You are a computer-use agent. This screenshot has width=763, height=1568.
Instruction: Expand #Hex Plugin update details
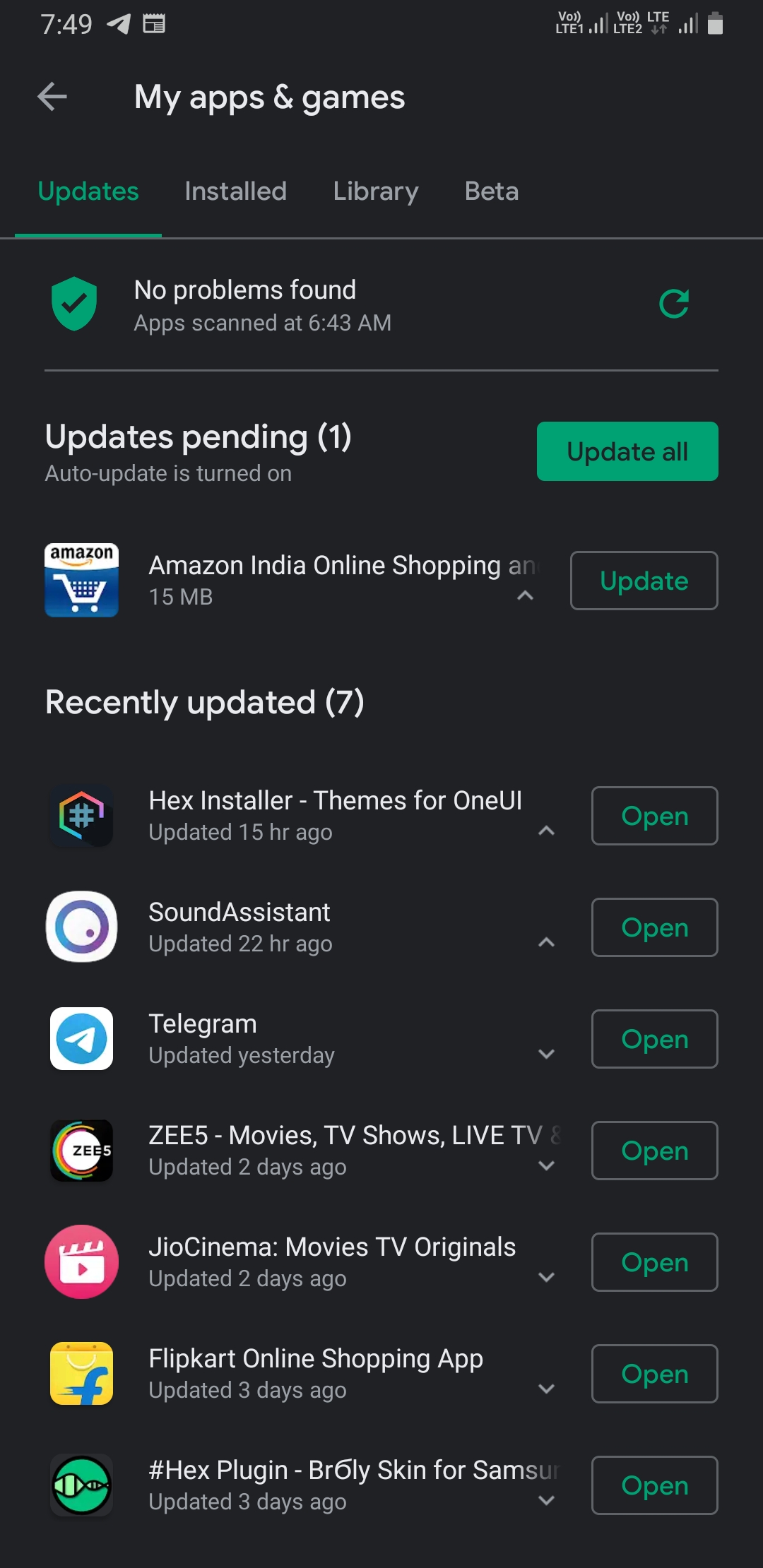(x=546, y=1499)
